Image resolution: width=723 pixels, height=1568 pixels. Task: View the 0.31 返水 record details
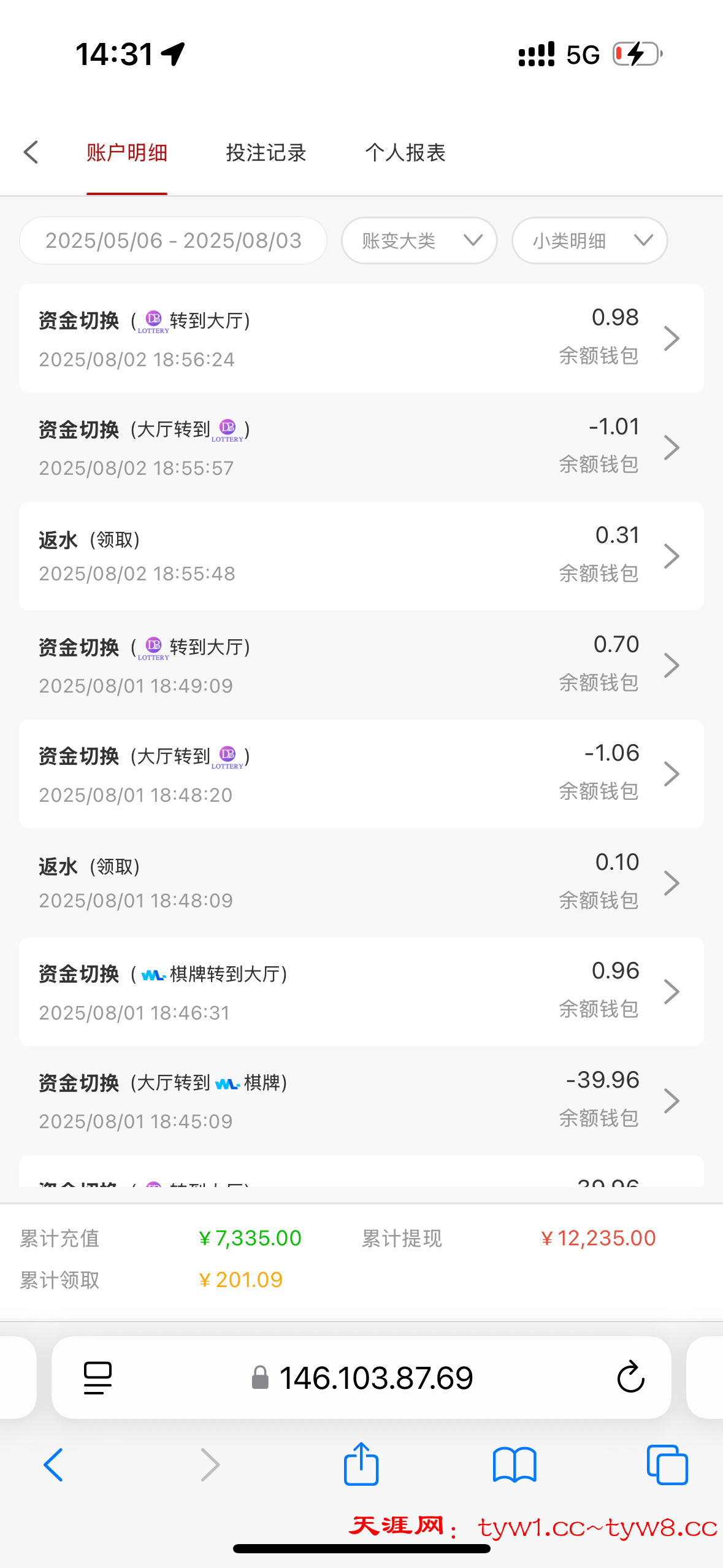click(361, 556)
